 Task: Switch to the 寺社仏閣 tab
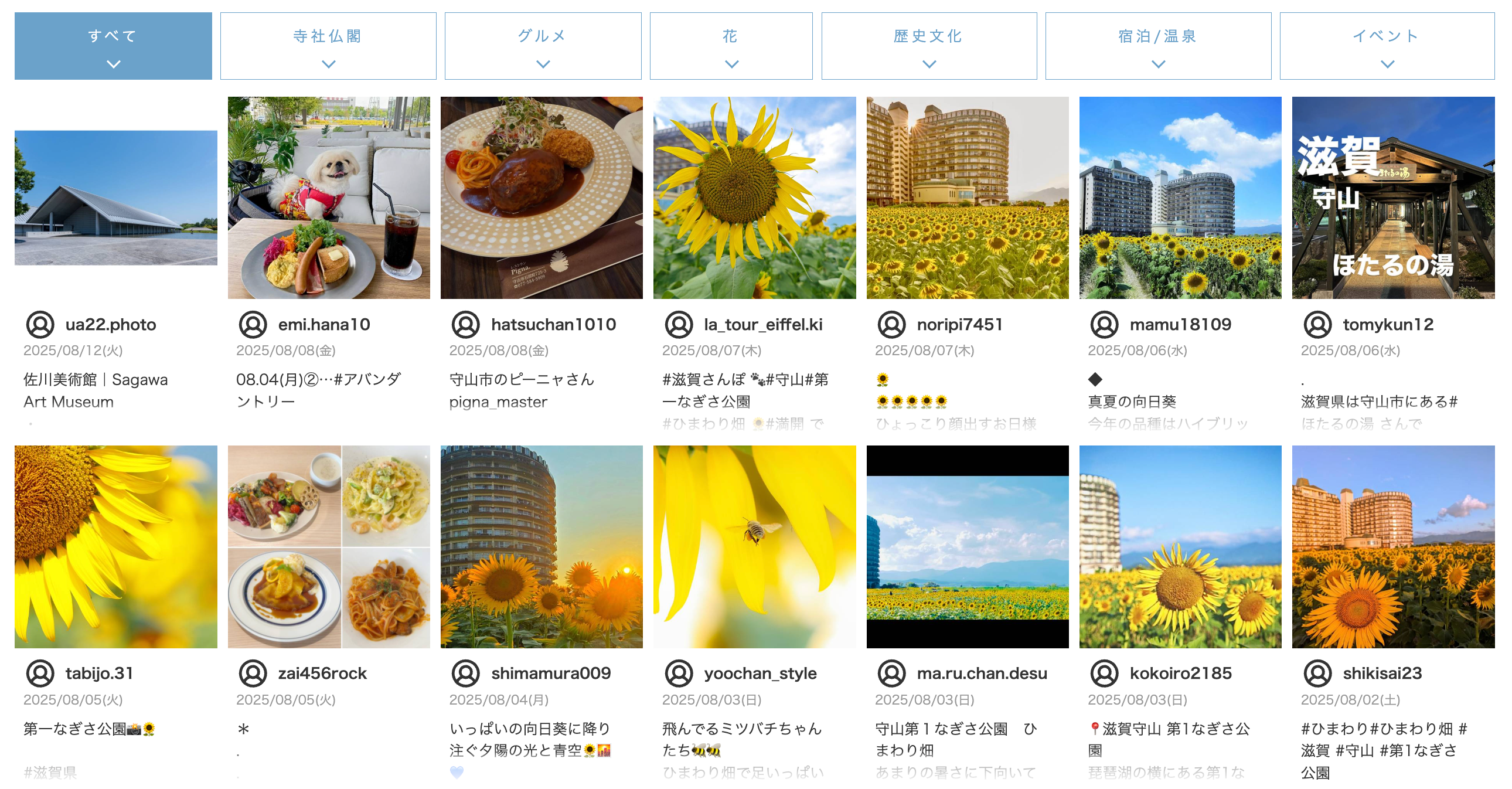[x=328, y=46]
